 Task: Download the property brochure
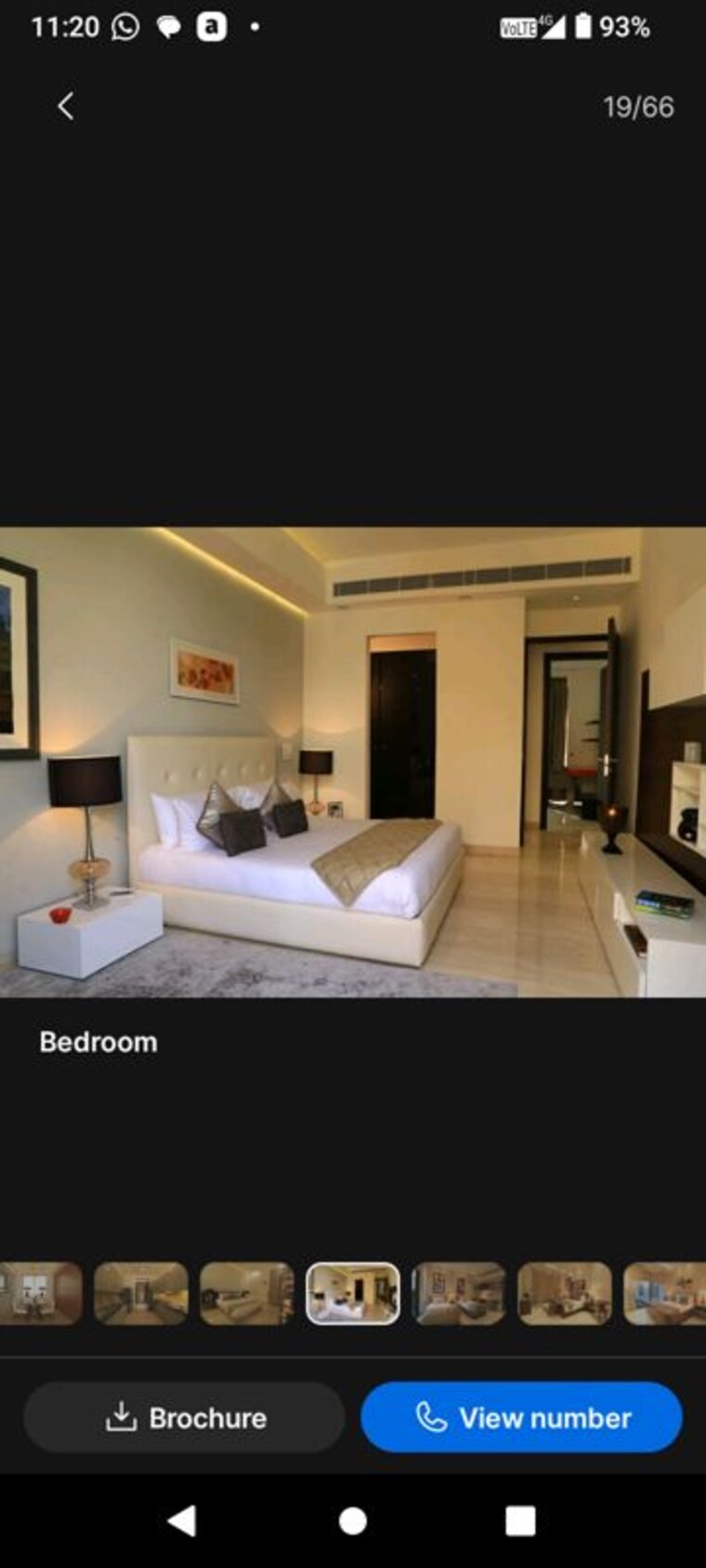(184, 1418)
